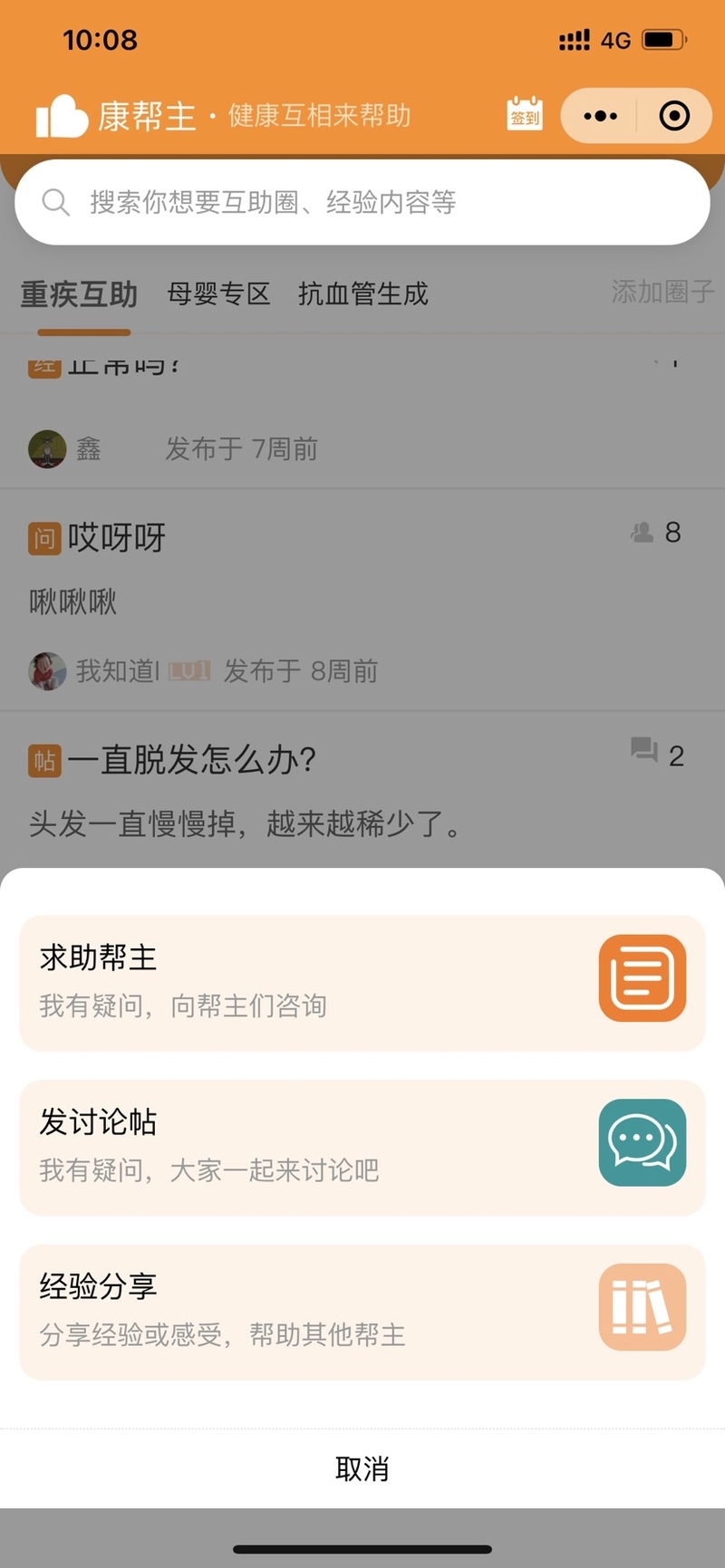Viewport: 725px width, 1568px height.
Task: Open the question post 哎呀呀
Action: tap(117, 539)
